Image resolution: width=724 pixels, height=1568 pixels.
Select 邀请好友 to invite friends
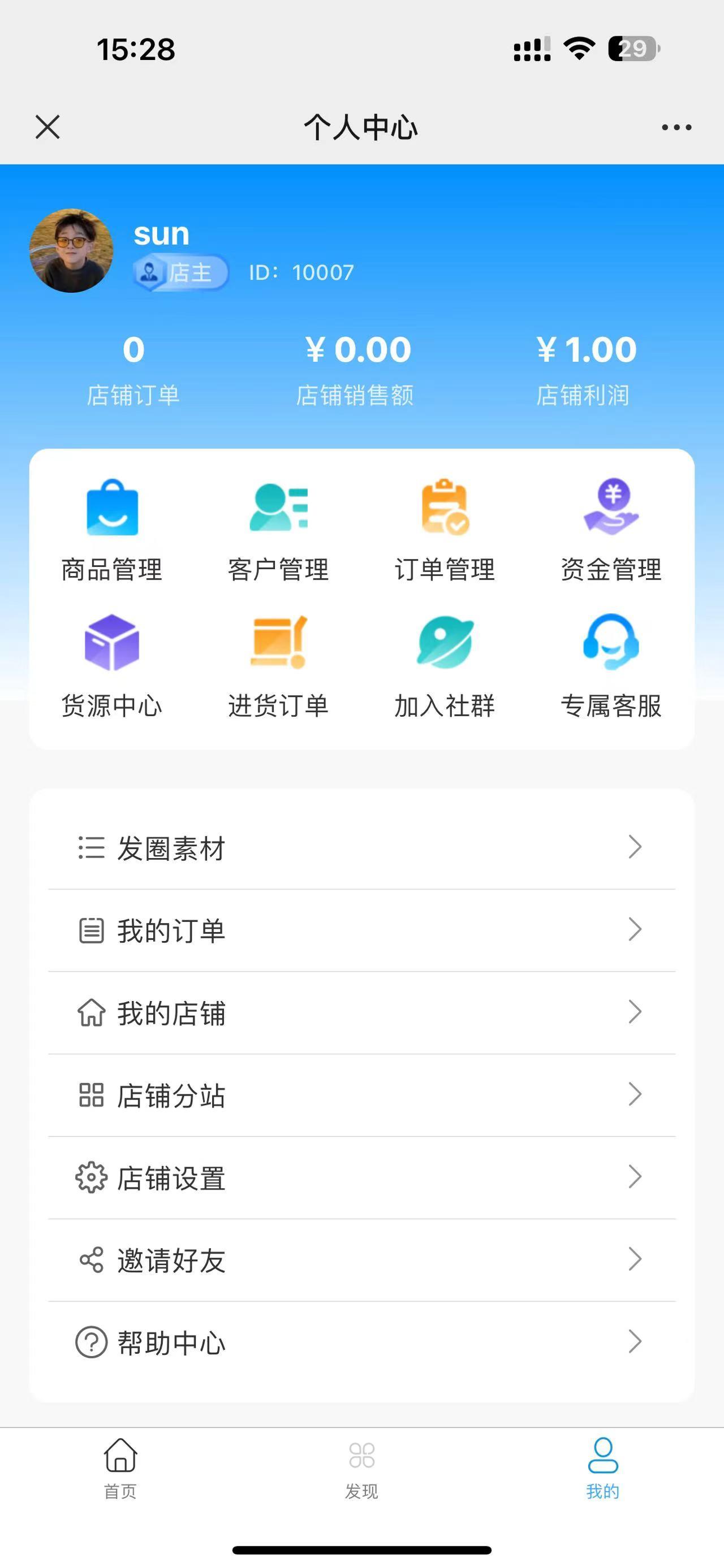(x=361, y=1260)
